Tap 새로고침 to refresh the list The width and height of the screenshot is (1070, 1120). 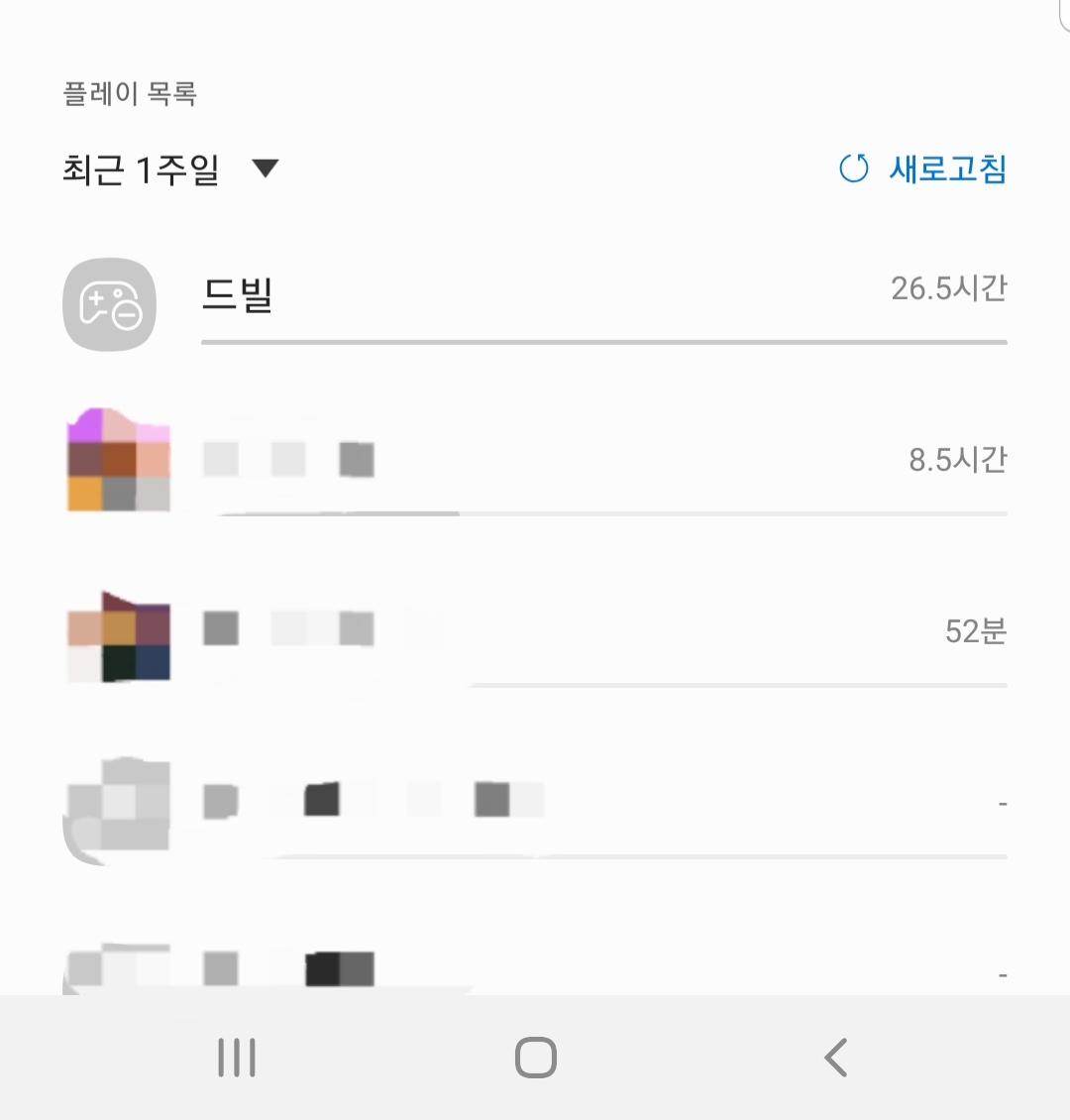[923, 168]
